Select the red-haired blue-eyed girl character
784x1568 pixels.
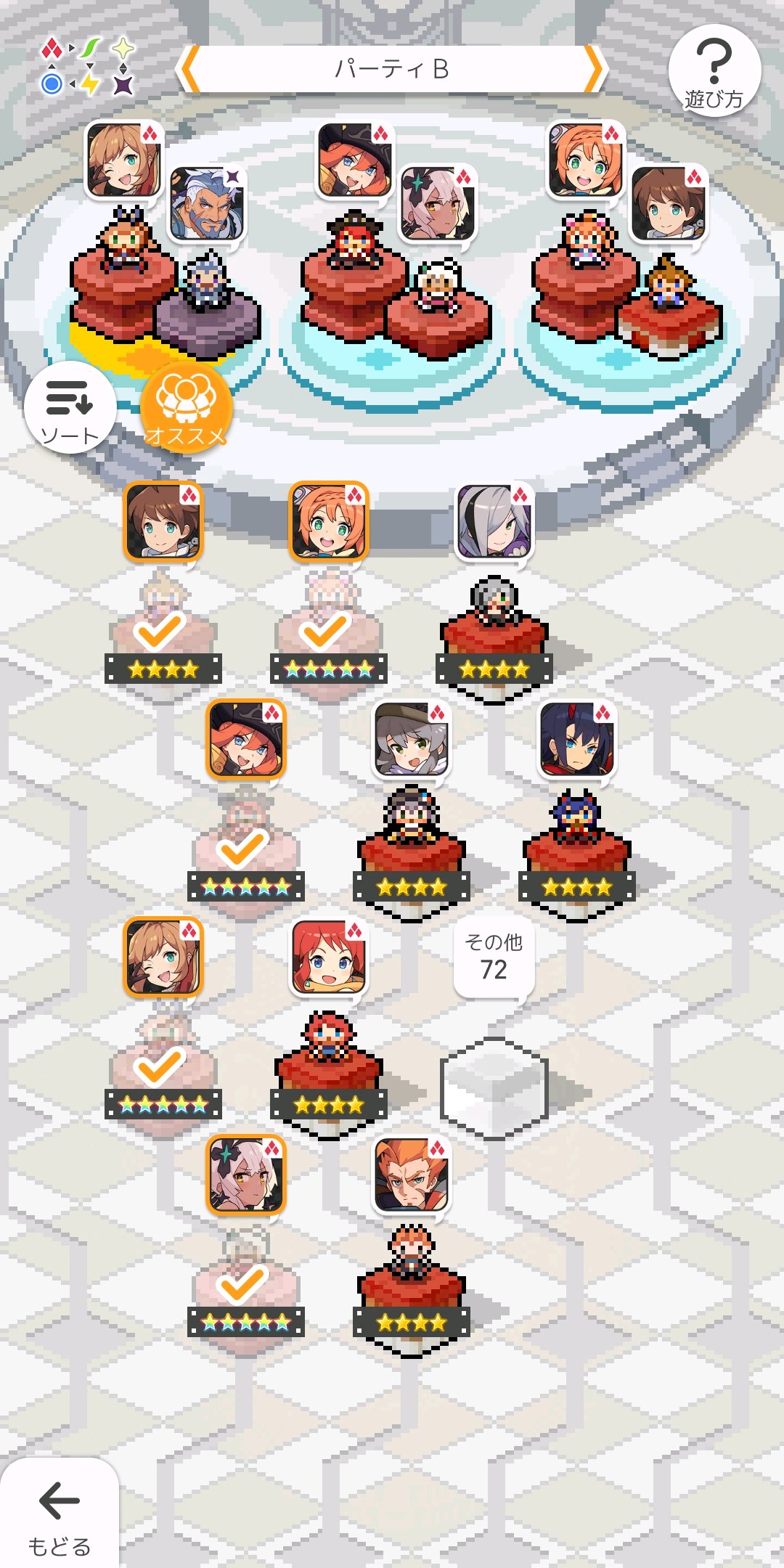coord(328,957)
